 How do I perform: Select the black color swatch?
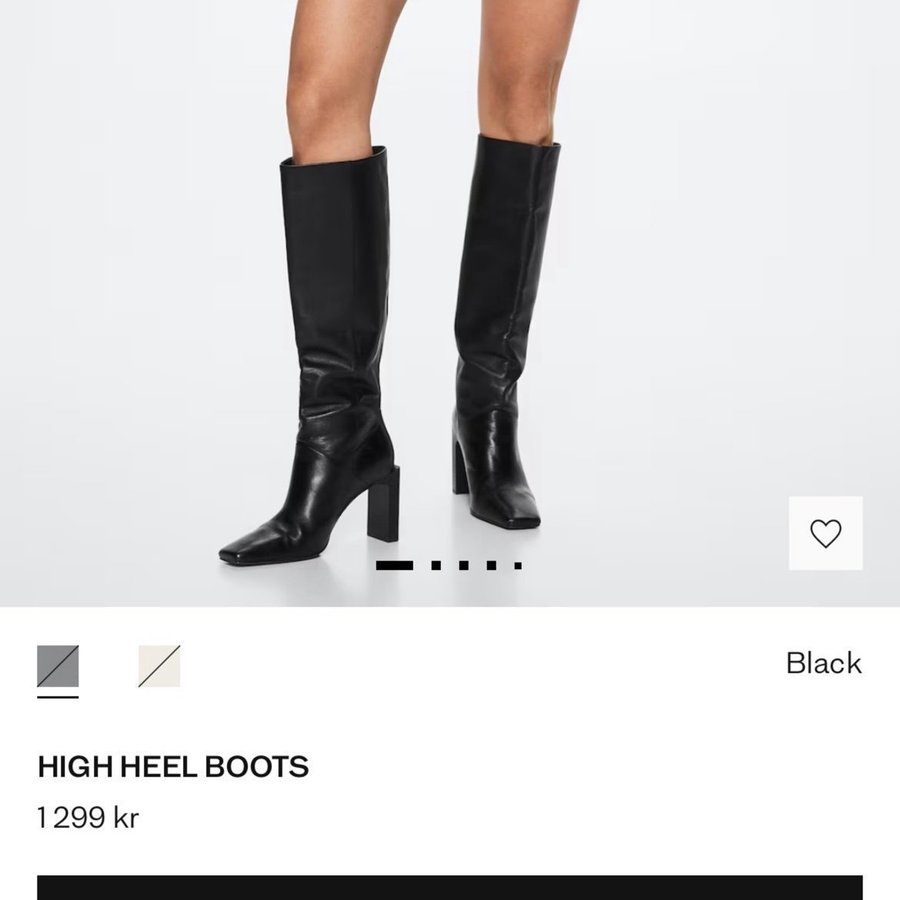(x=58, y=666)
